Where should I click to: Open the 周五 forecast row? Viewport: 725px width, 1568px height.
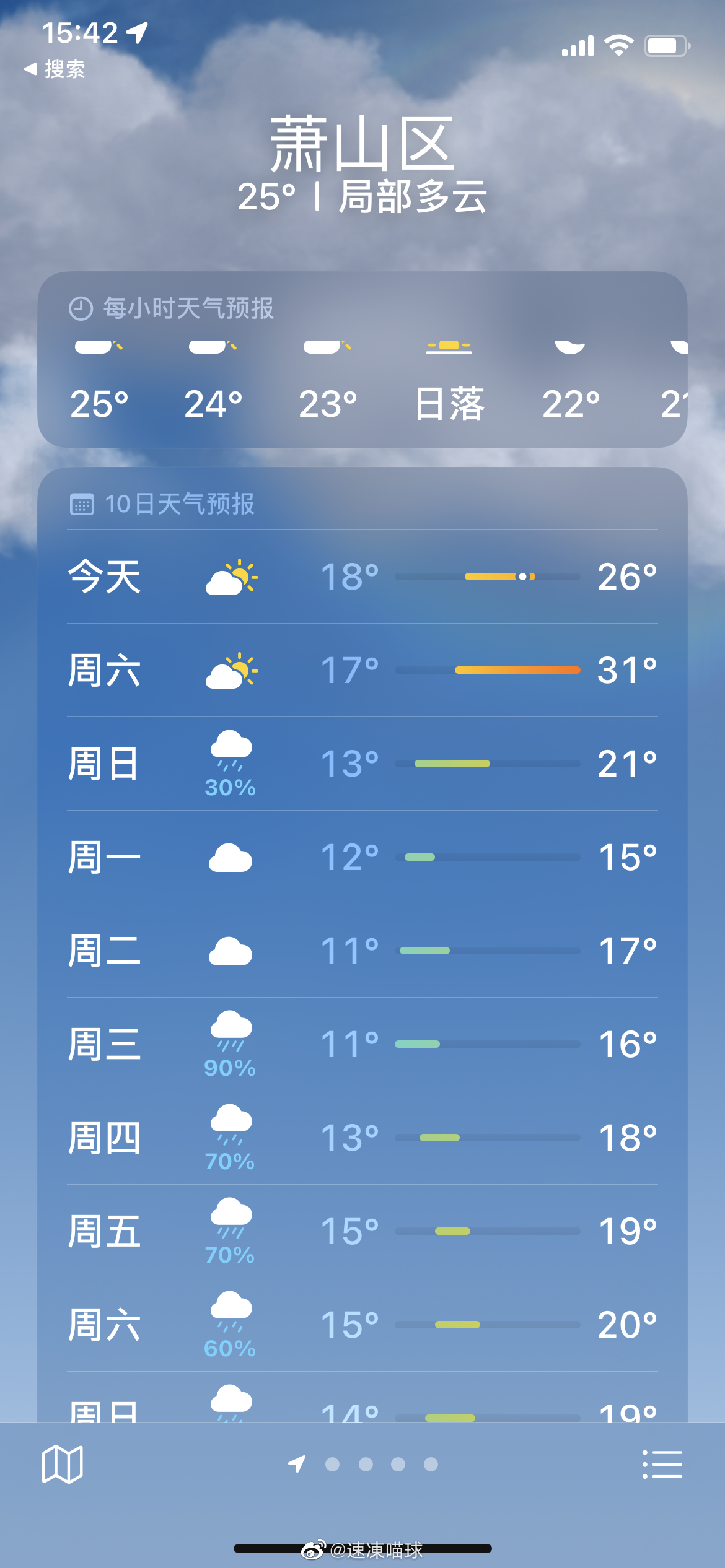(x=362, y=1231)
